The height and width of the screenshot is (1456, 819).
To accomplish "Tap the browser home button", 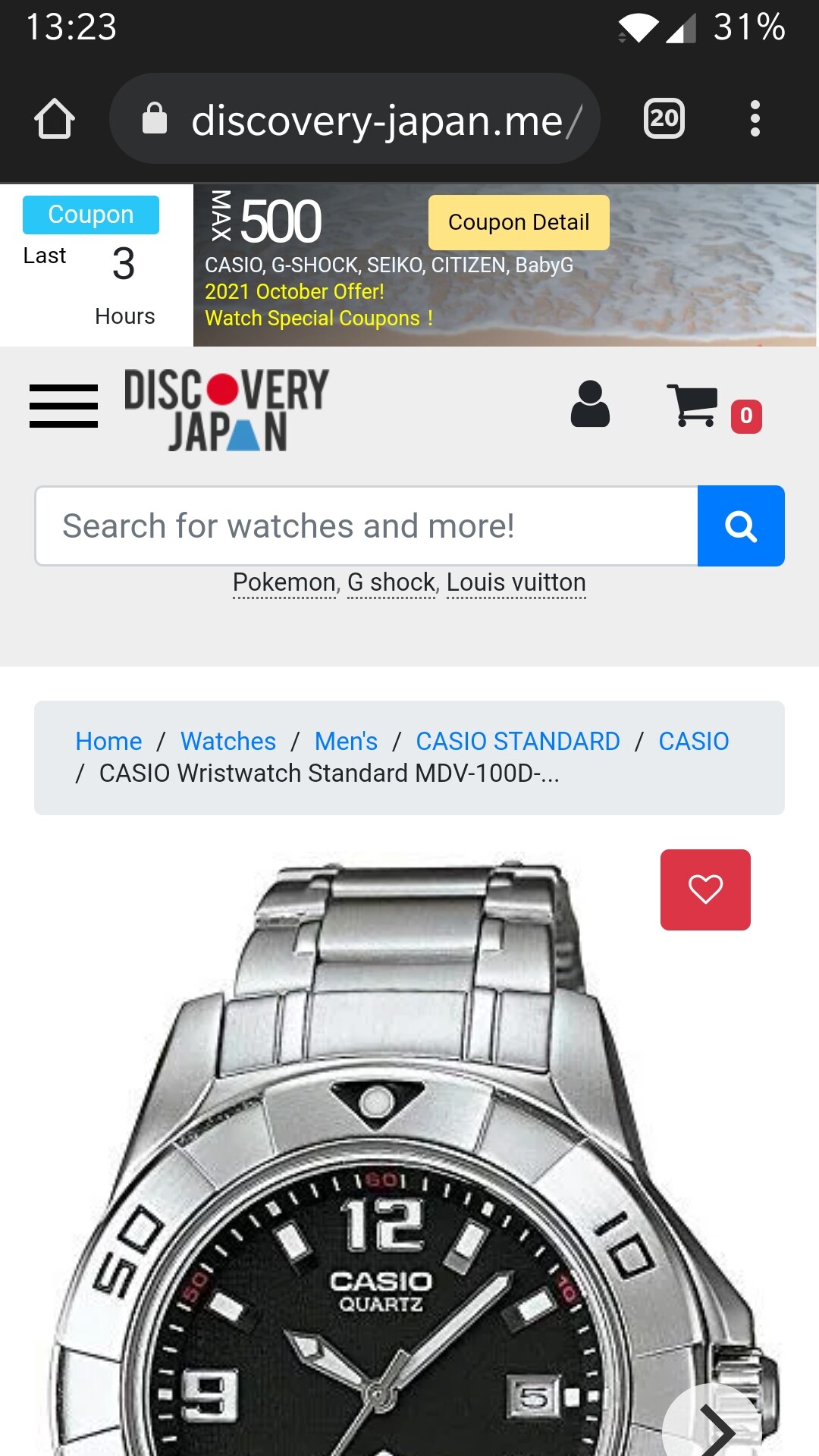I will pos(55,118).
